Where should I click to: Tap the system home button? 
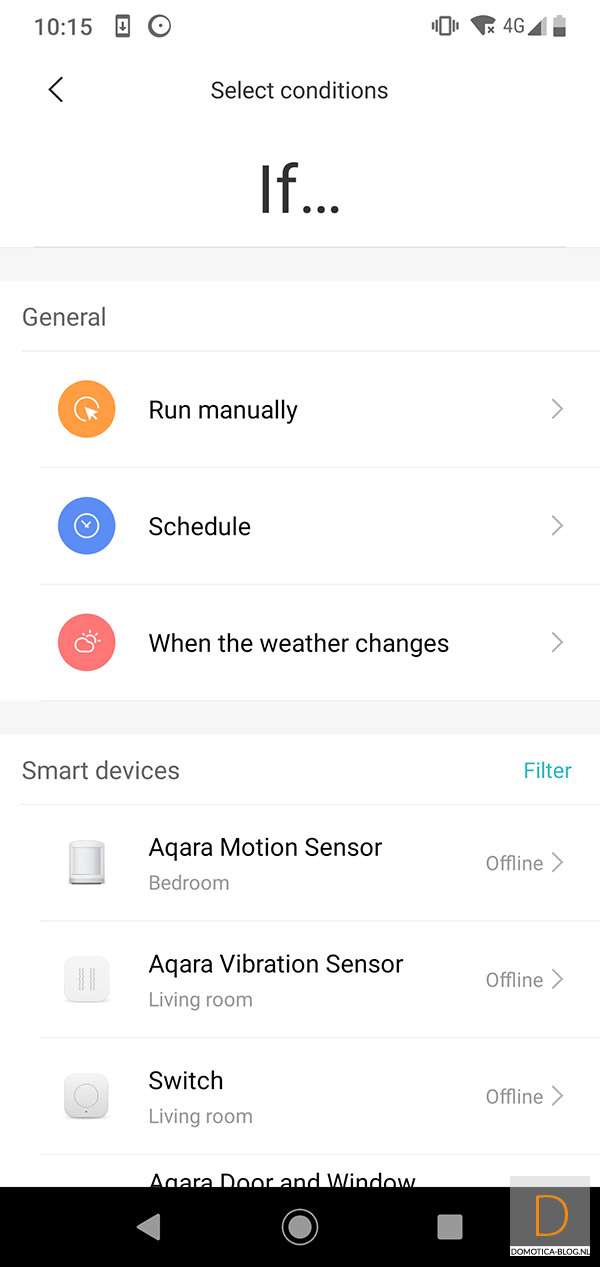click(299, 1226)
